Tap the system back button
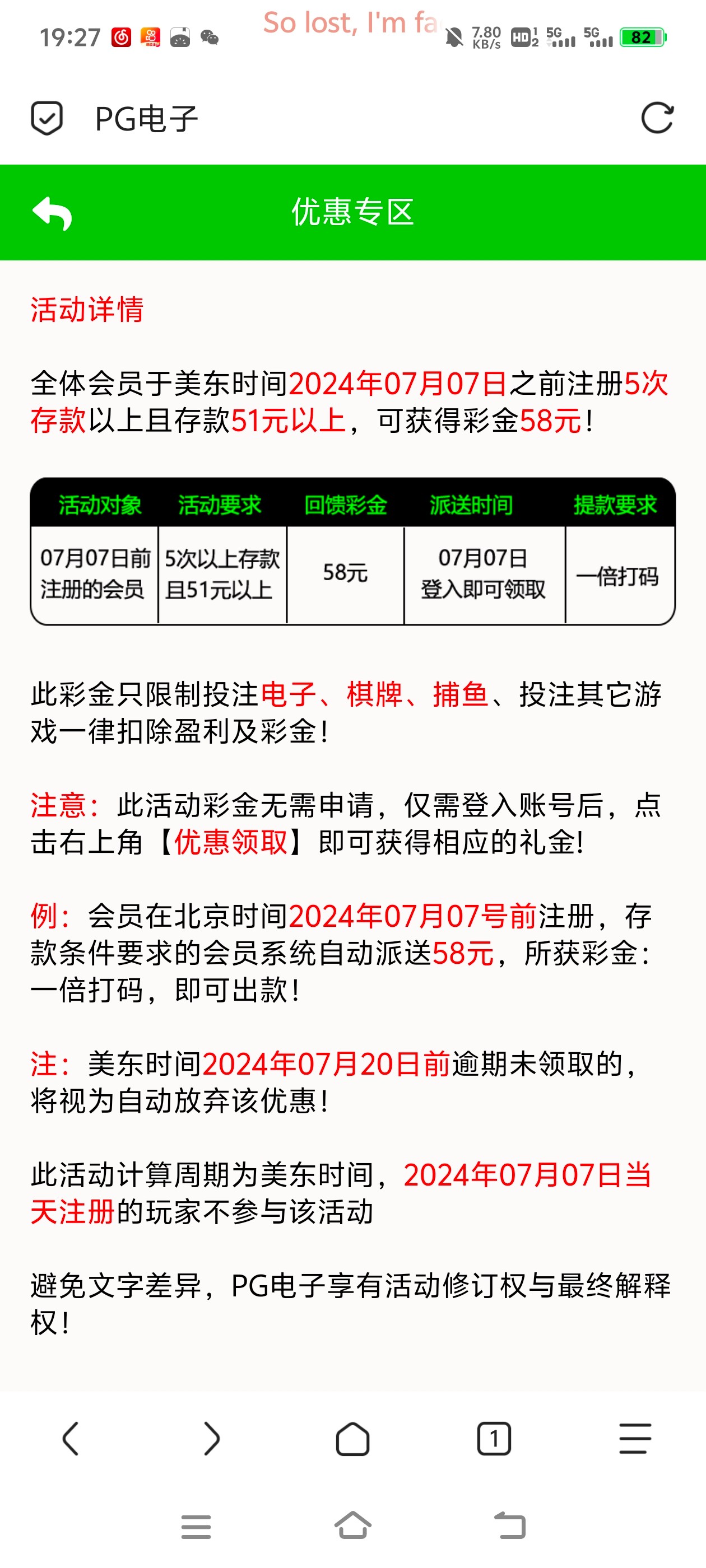 point(509,1525)
